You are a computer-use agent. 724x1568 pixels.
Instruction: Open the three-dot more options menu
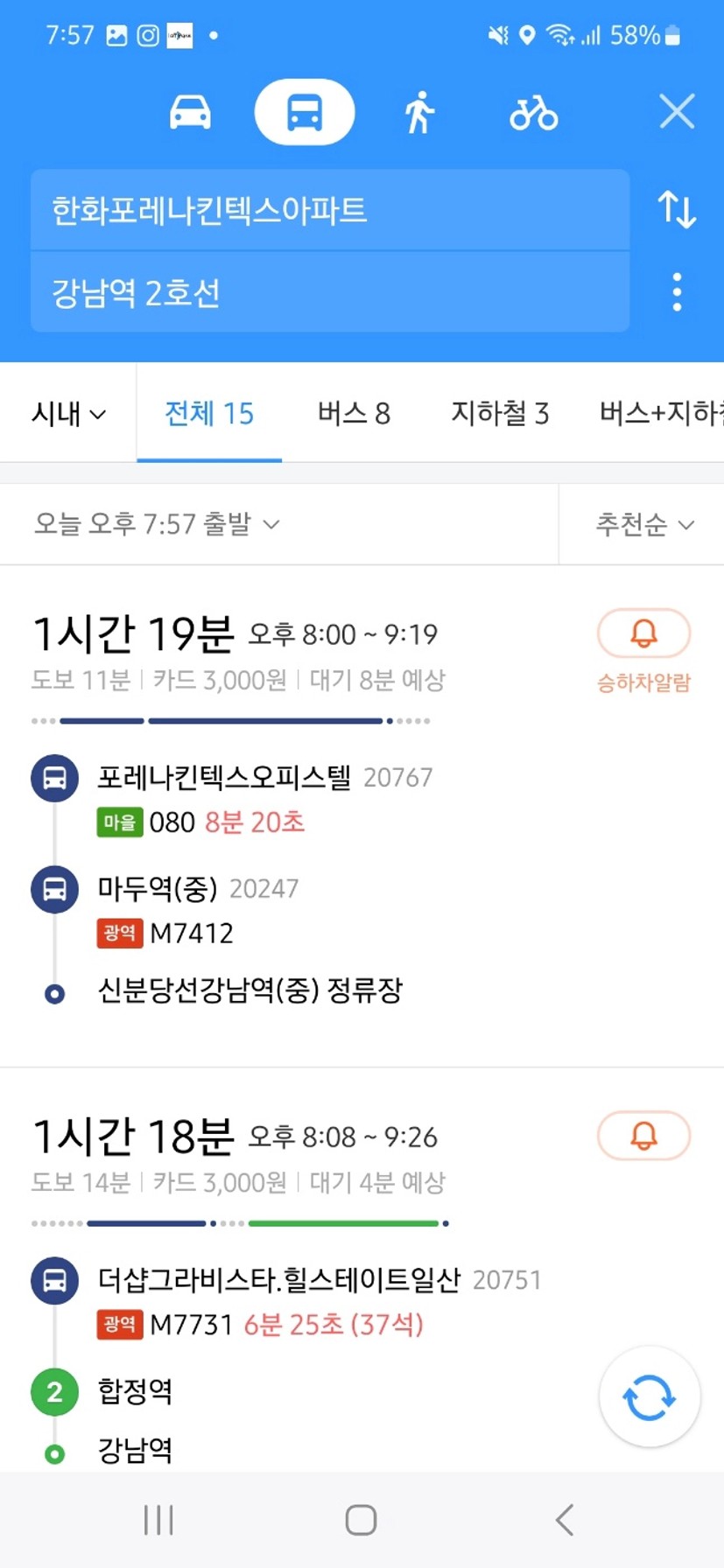(677, 291)
